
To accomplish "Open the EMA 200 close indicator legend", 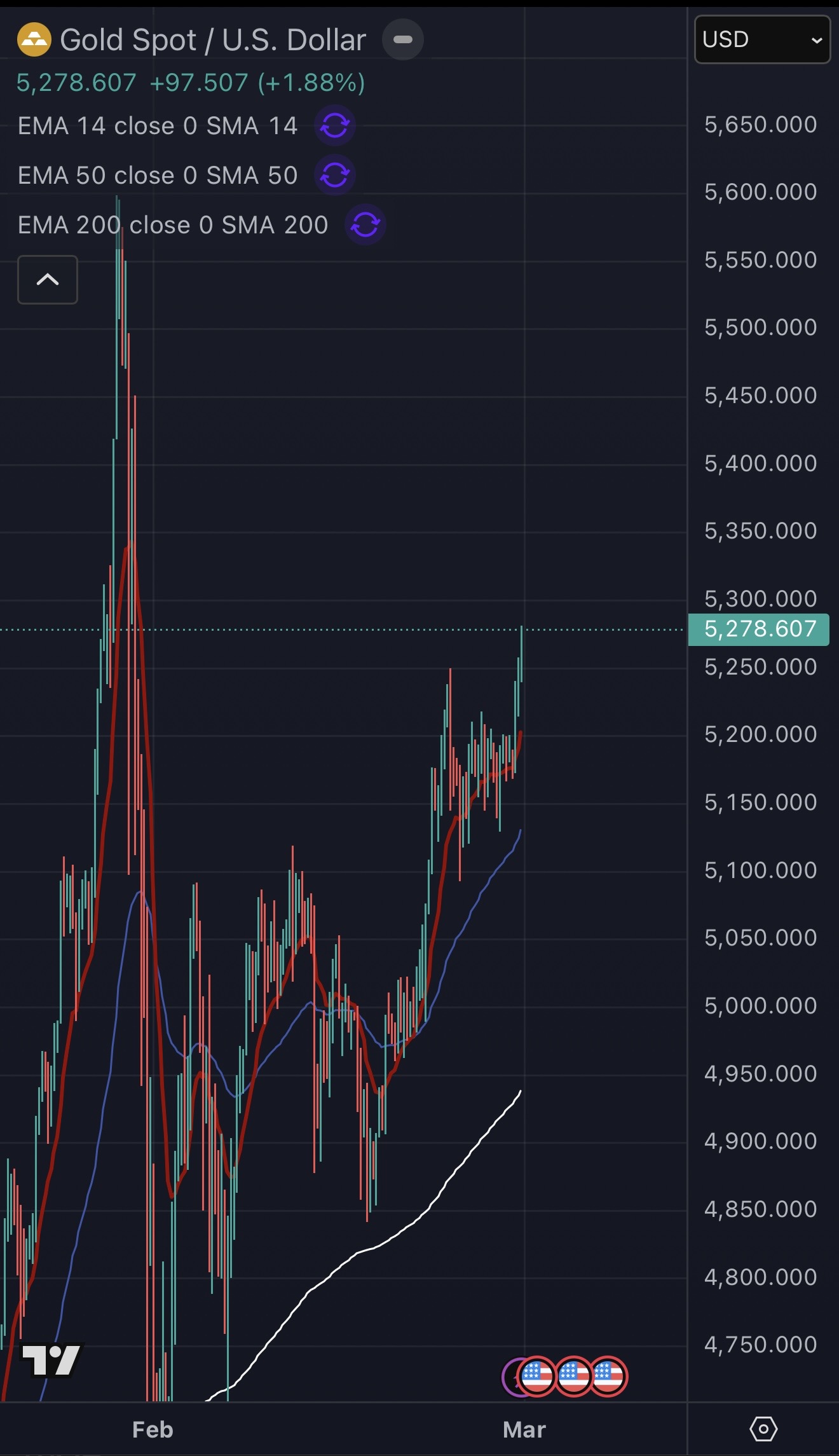I will [x=172, y=225].
